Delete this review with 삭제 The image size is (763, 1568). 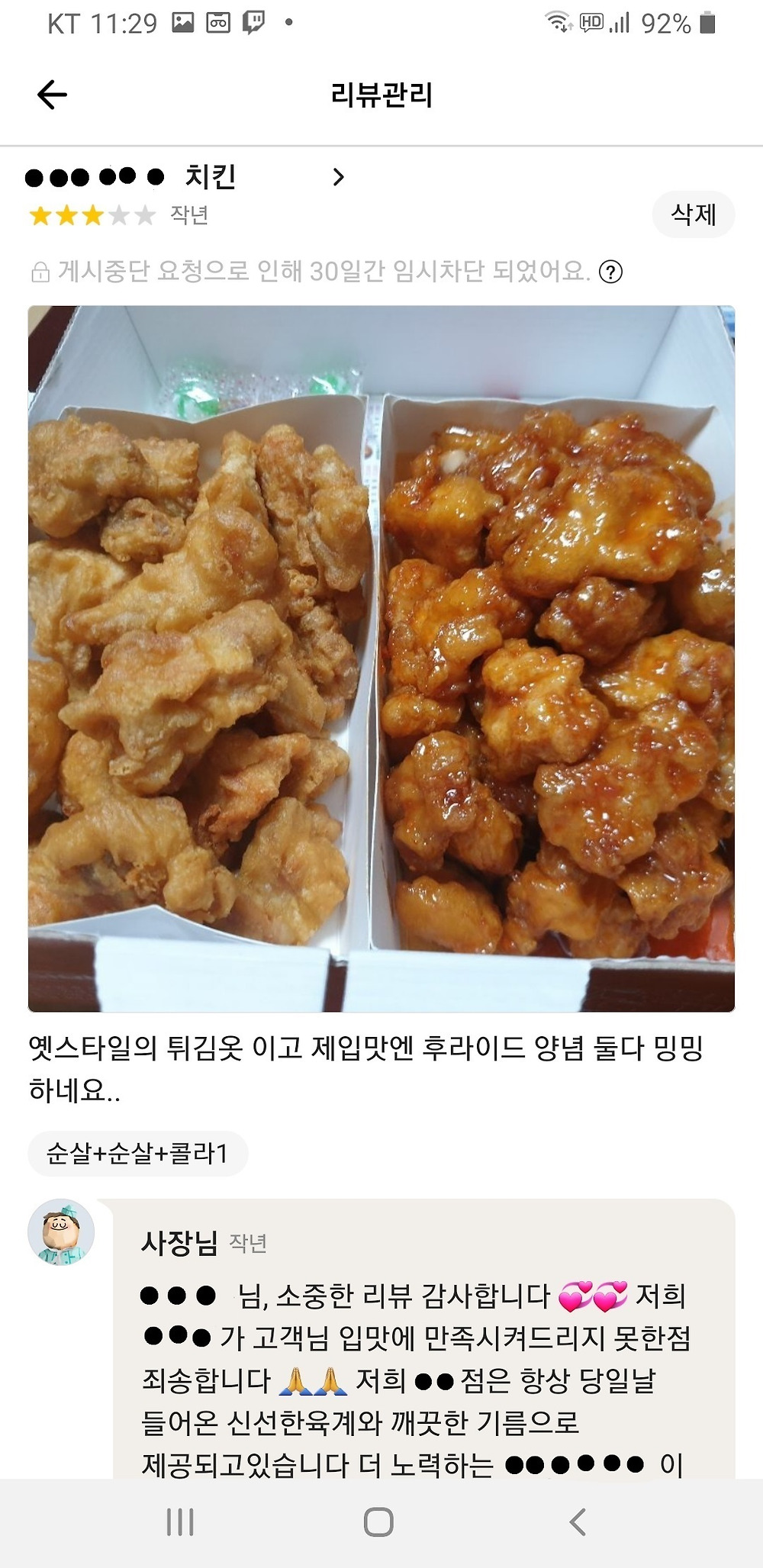(x=693, y=214)
